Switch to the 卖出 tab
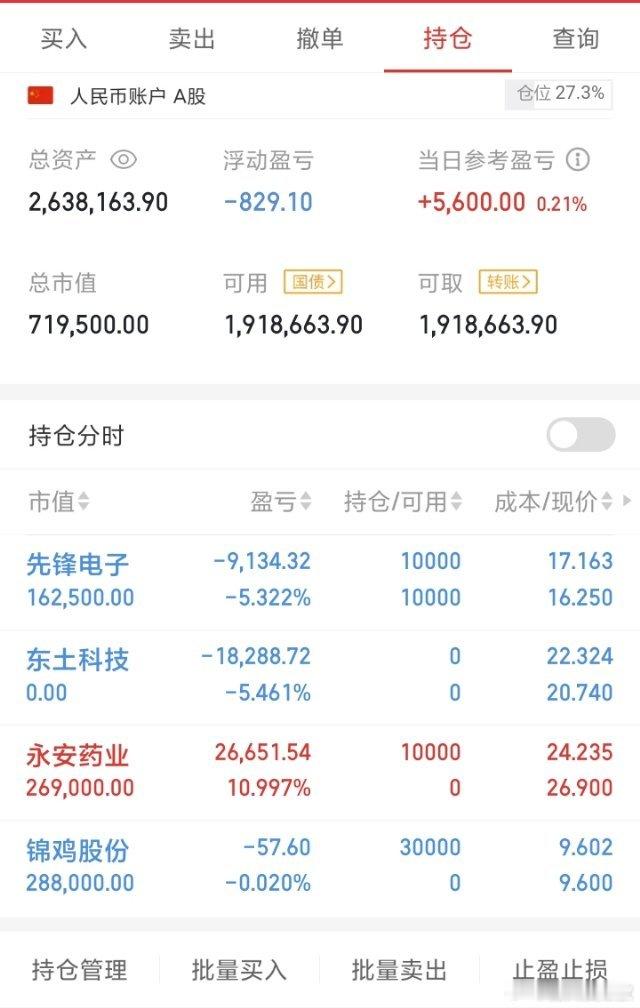The height and width of the screenshot is (1008, 640). click(x=192, y=39)
